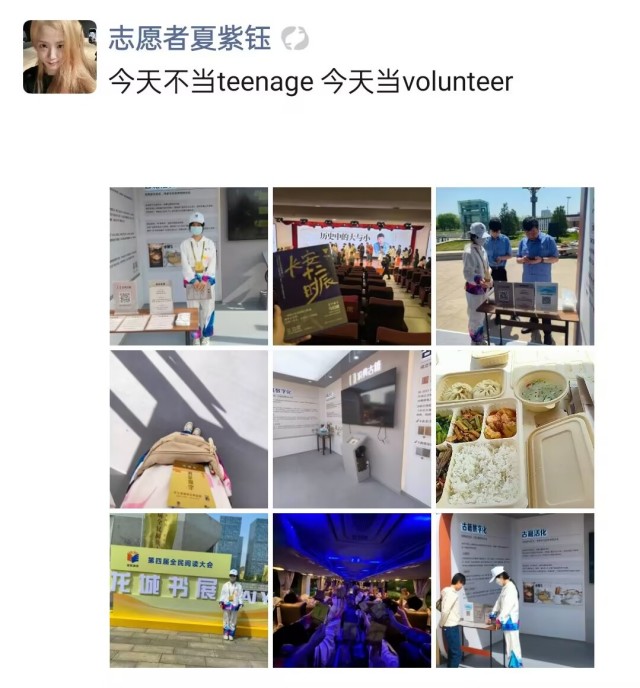View photo of bag with shadow
The height and width of the screenshot is (688, 640).
[189, 428]
